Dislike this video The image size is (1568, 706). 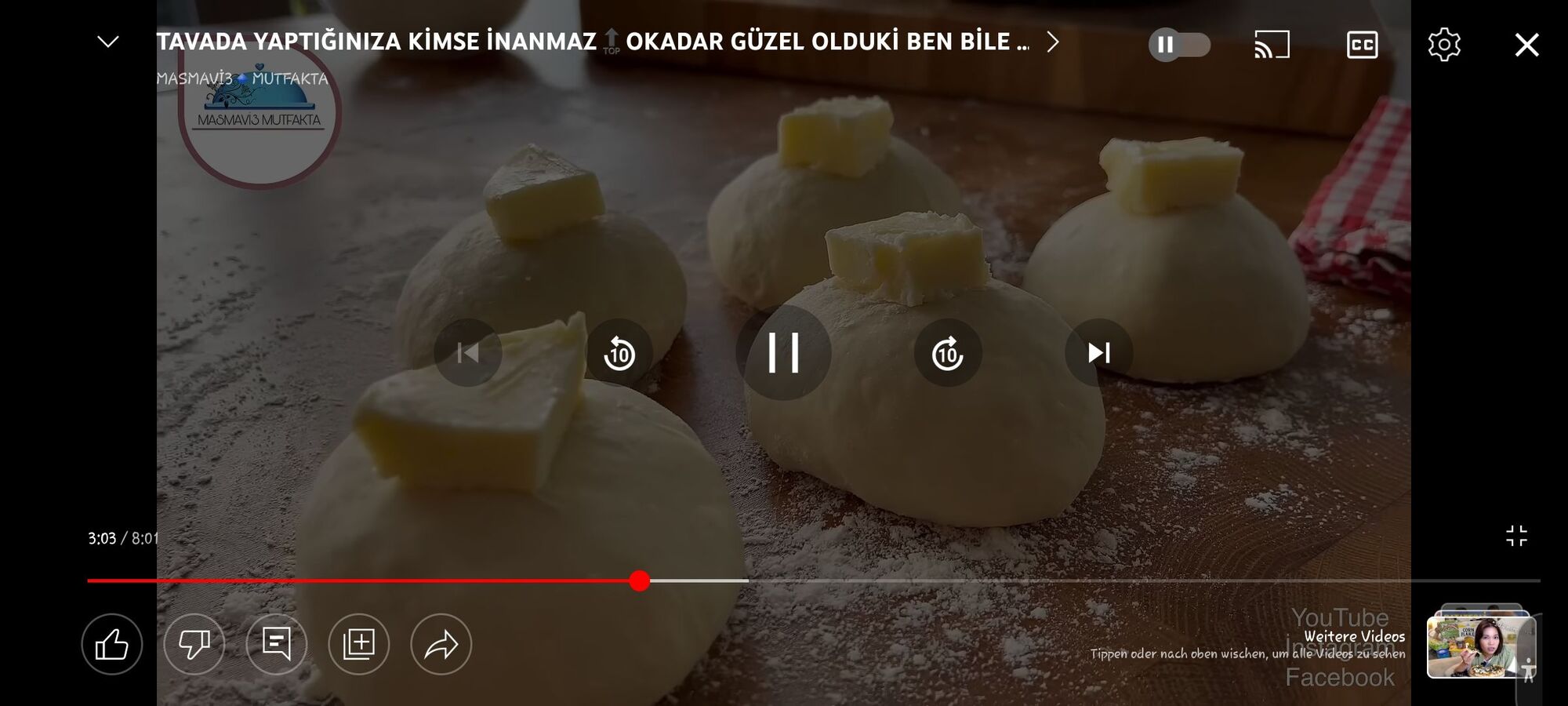194,644
